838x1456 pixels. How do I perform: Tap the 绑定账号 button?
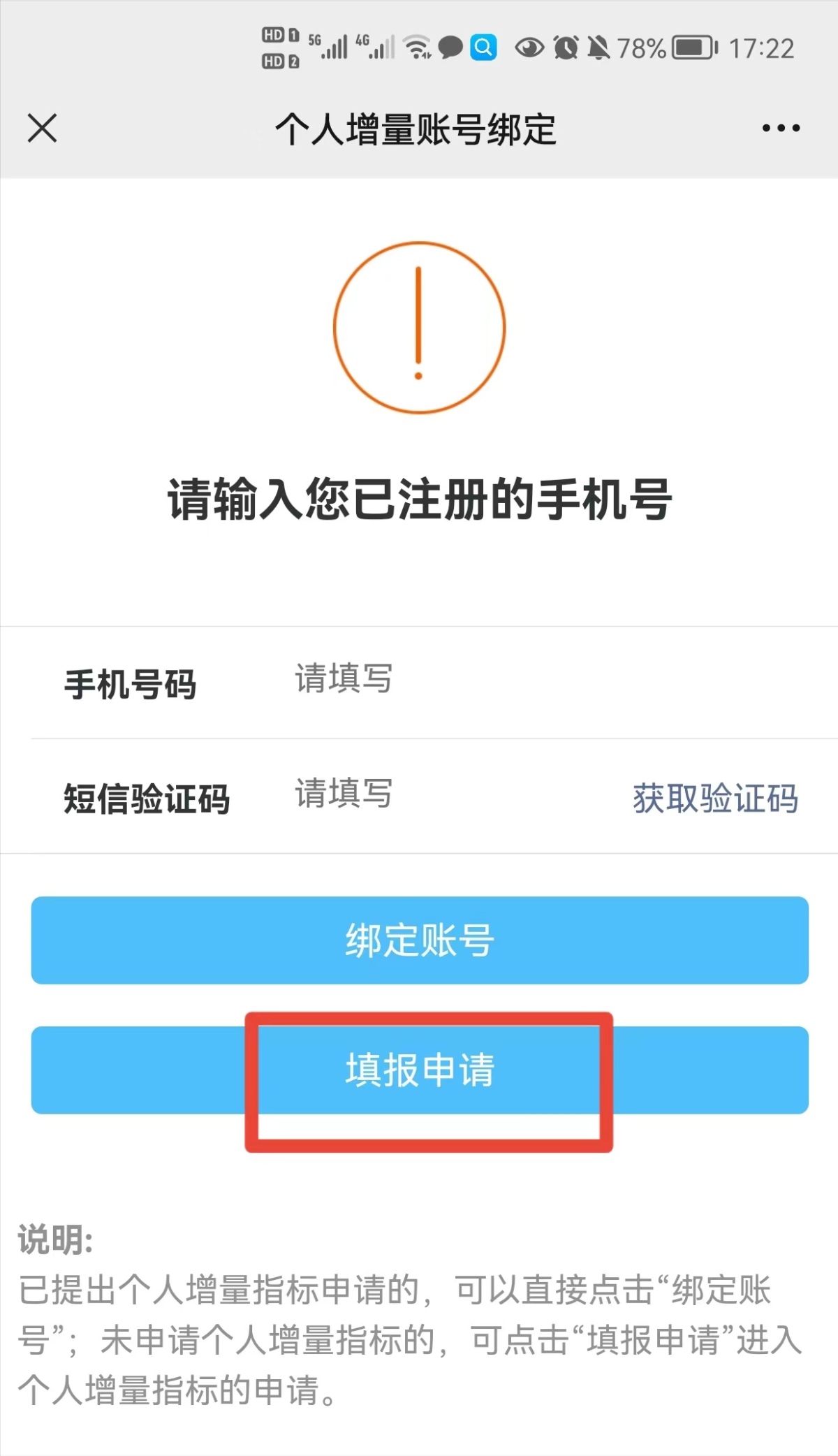tap(420, 940)
